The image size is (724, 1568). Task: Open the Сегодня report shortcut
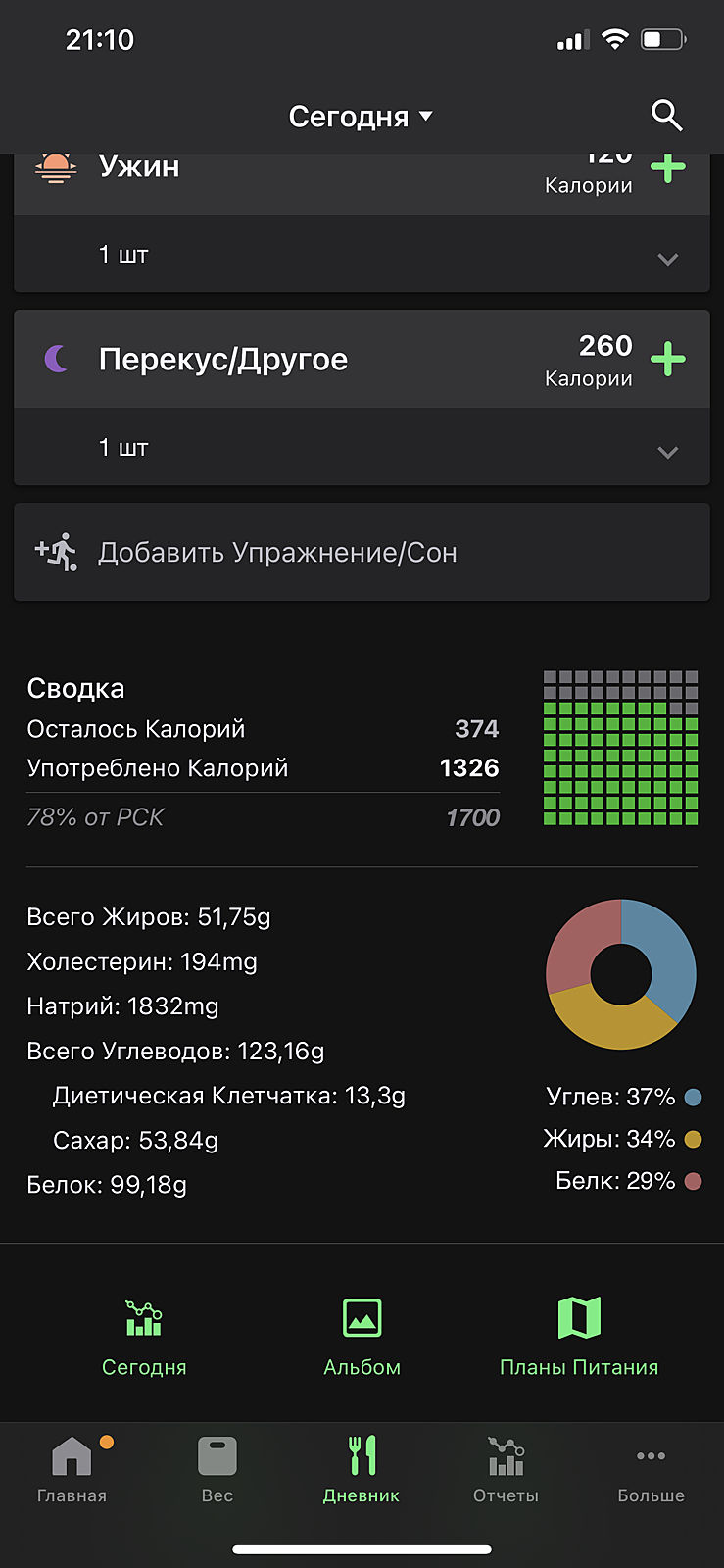tap(144, 1337)
